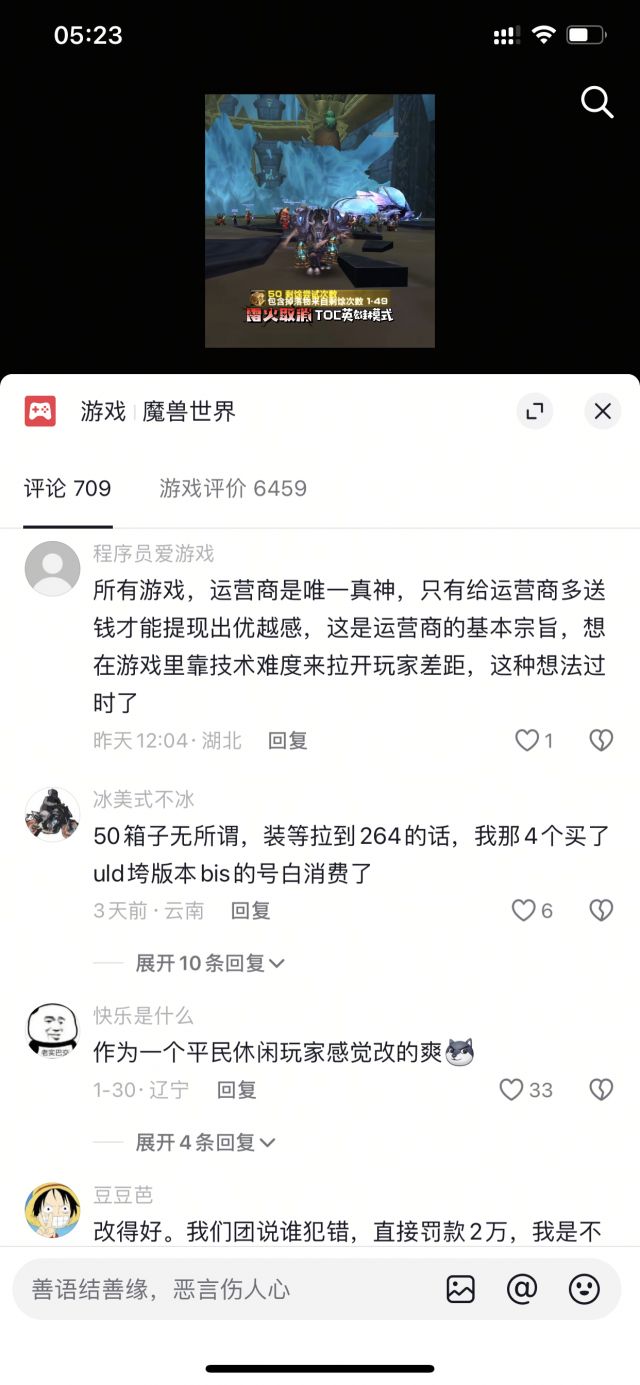Tap the comment input field
Viewport: 640px width, 1385px height.
coord(220,1289)
